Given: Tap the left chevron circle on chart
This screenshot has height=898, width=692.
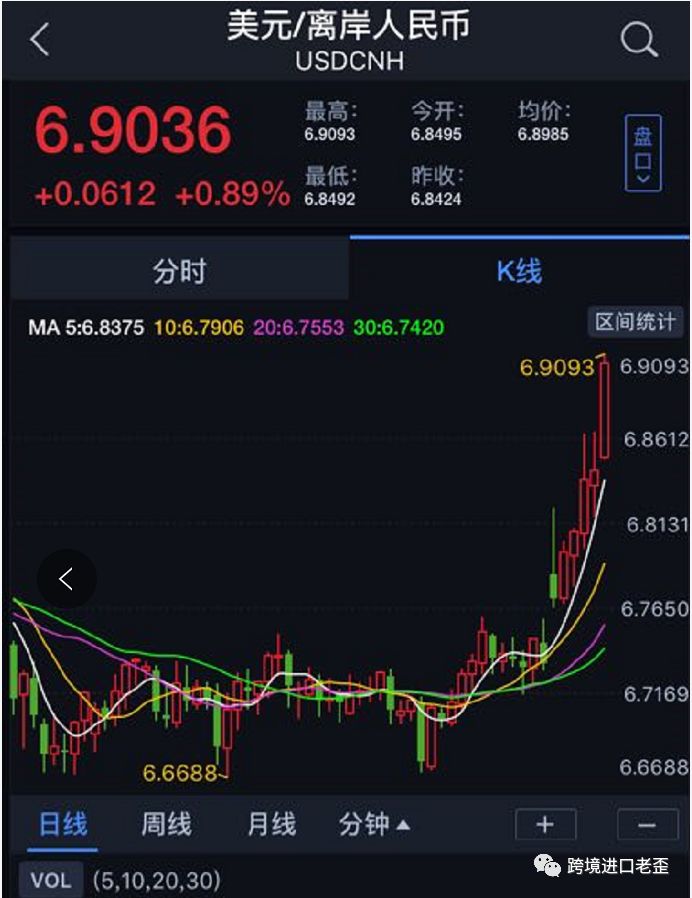Looking at the screenshot, I should (x=67, y=579).
